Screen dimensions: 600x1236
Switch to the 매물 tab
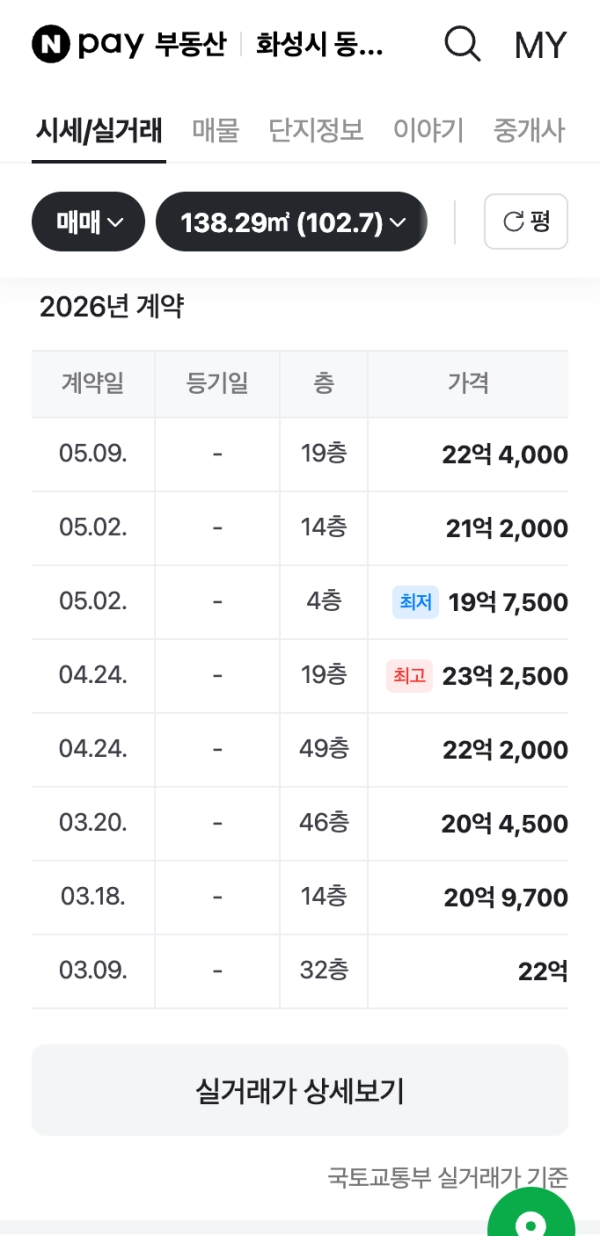pyautogui.click(x=216, y=130)
